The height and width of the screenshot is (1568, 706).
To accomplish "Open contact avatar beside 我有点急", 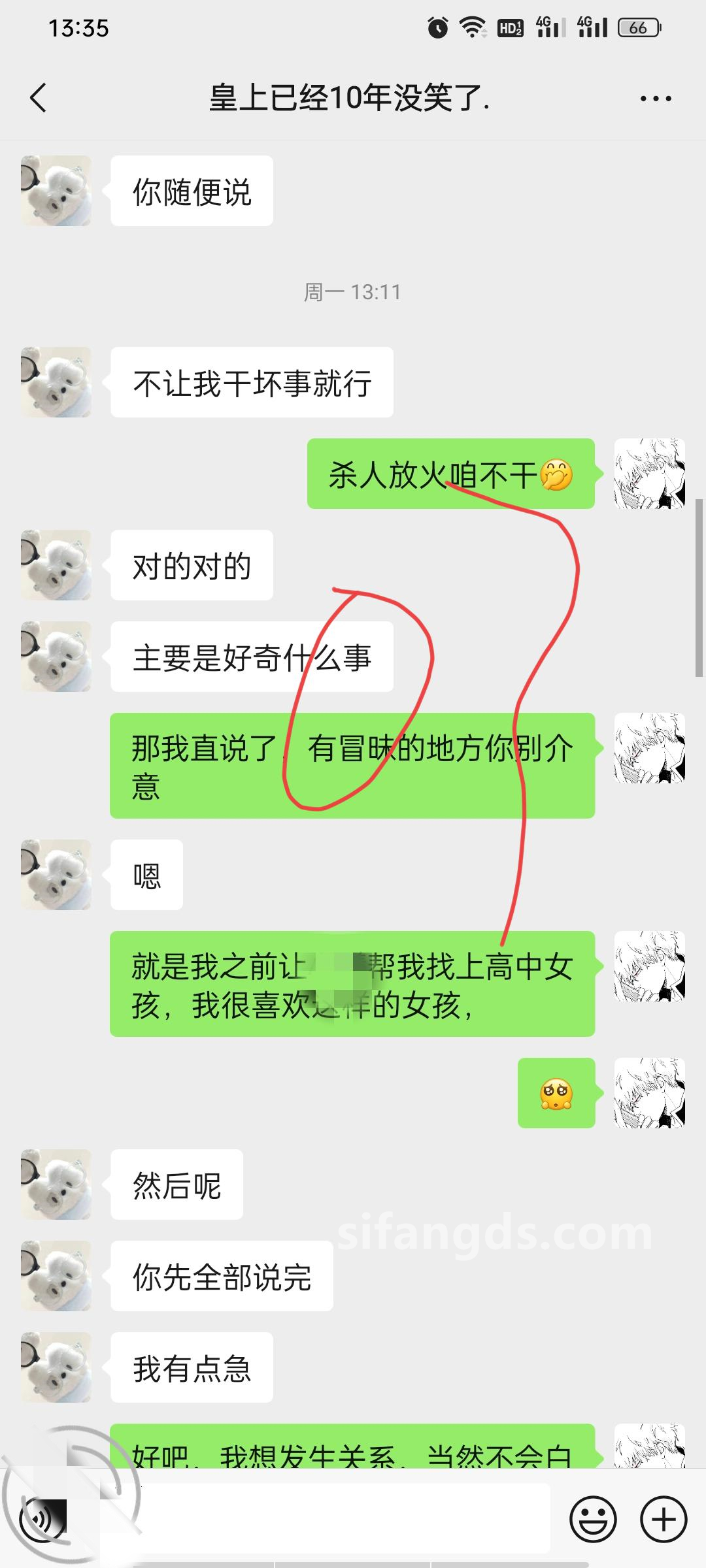I will tap(56, 1367).
